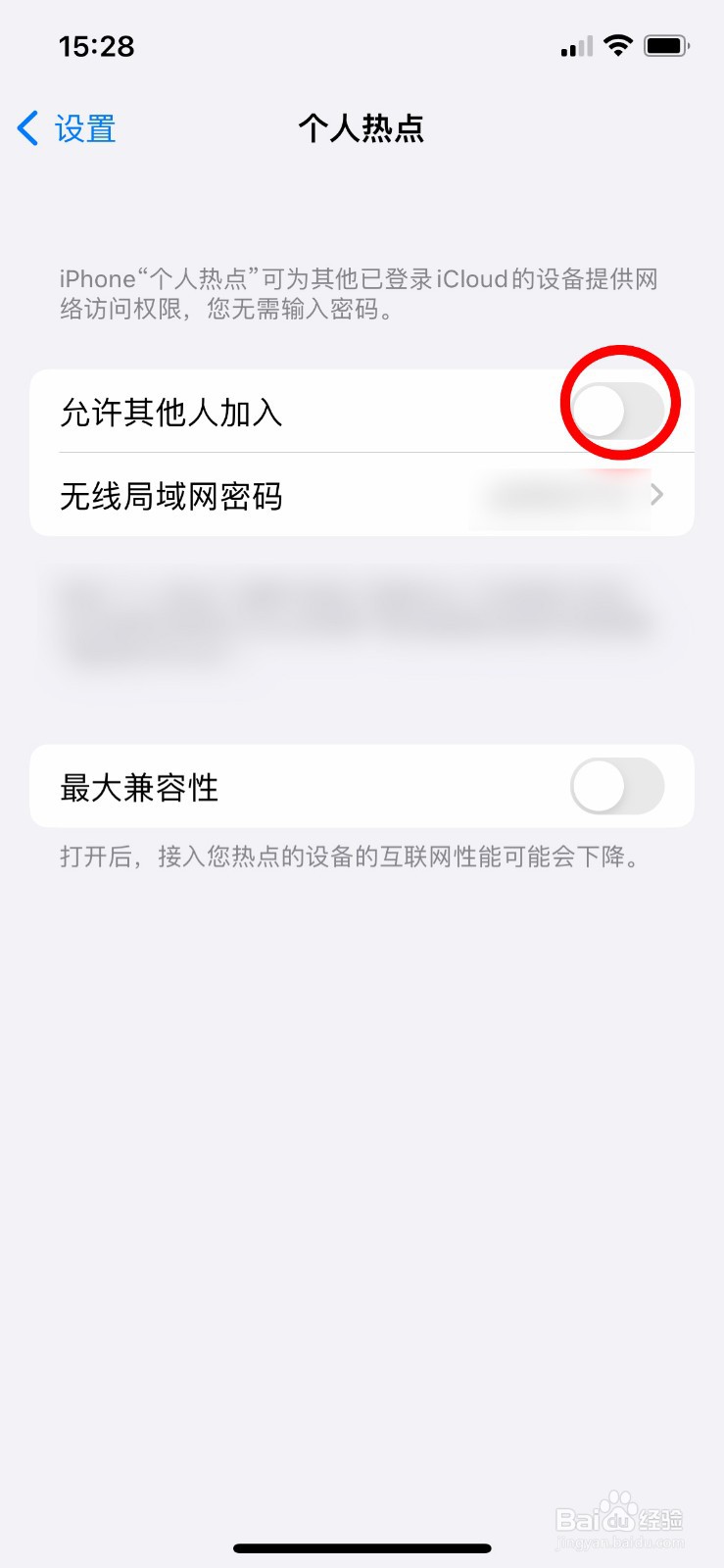This screenshot has height=1568, width=724.
Task: Tap the Wi-Fi status icon
Action: [618, 45]
